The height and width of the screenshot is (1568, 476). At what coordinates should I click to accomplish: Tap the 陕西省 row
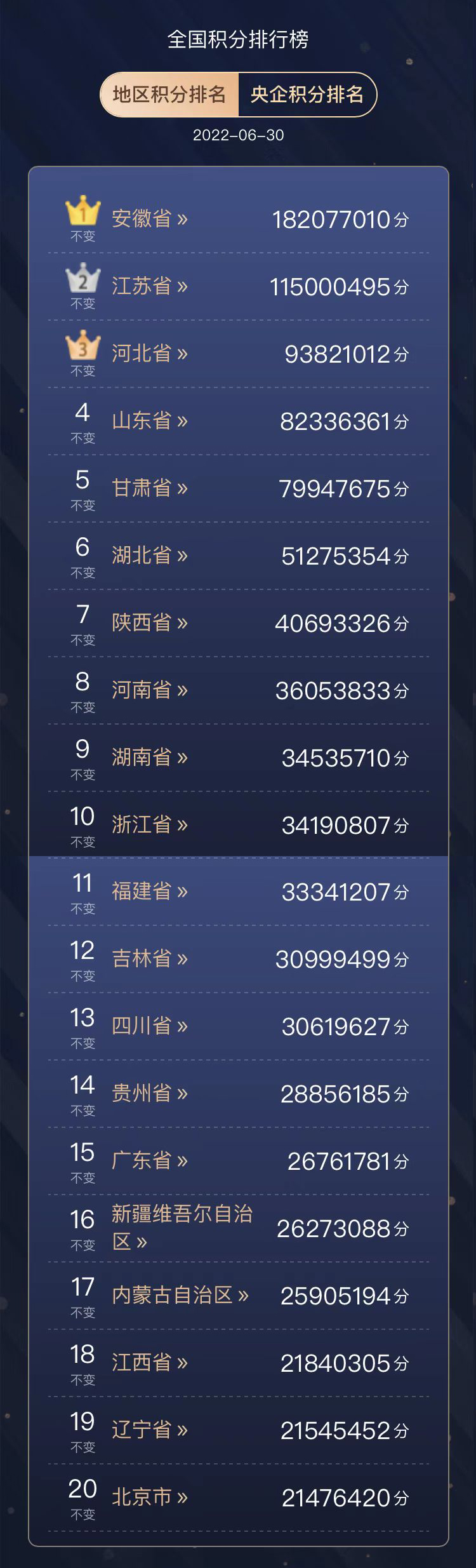tap(150, 622)
